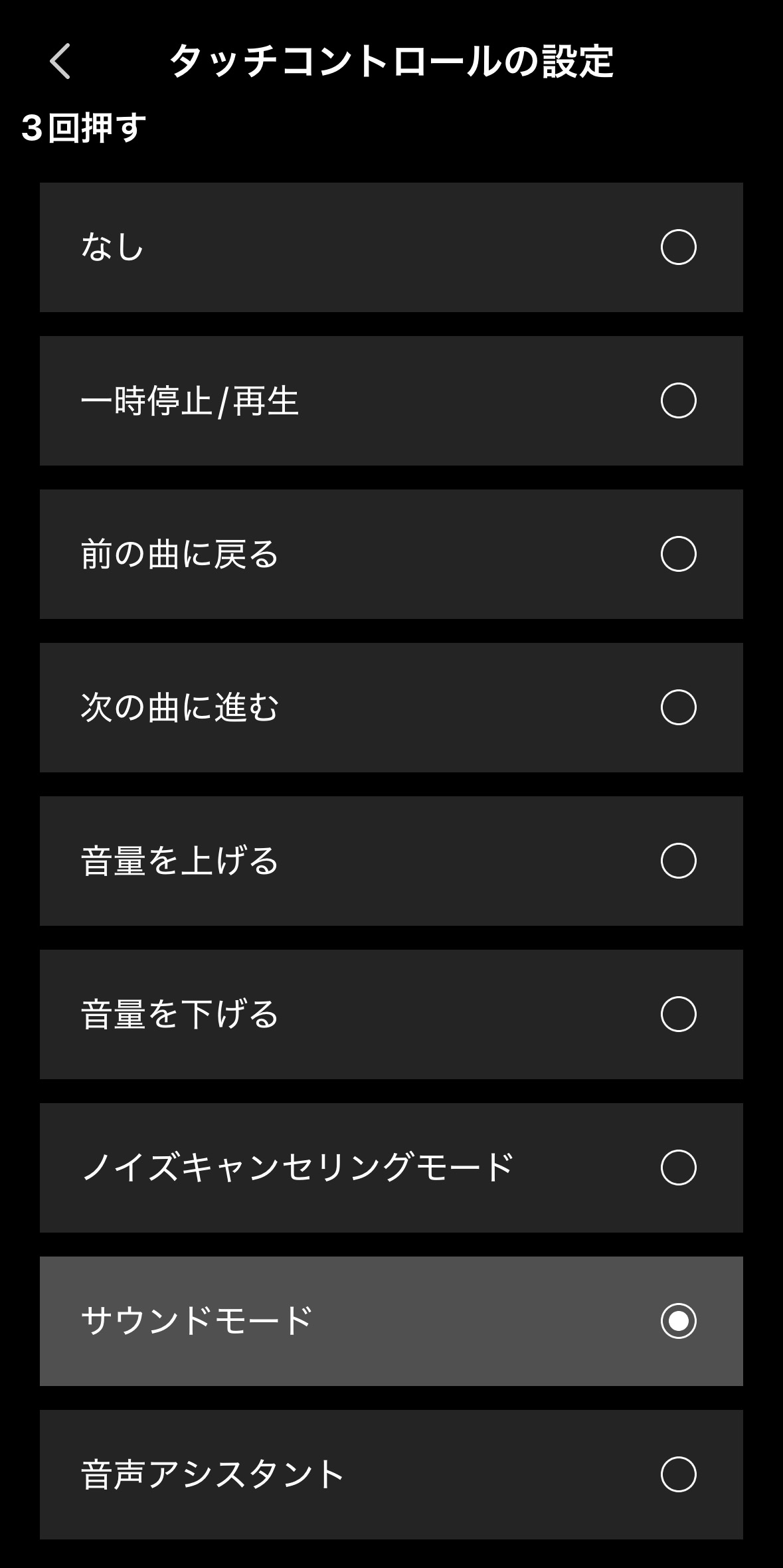This screenshot has width=783, height=1568.
Task: Tap the タッチコントロールの設定 title
Action: coord(394,60)
